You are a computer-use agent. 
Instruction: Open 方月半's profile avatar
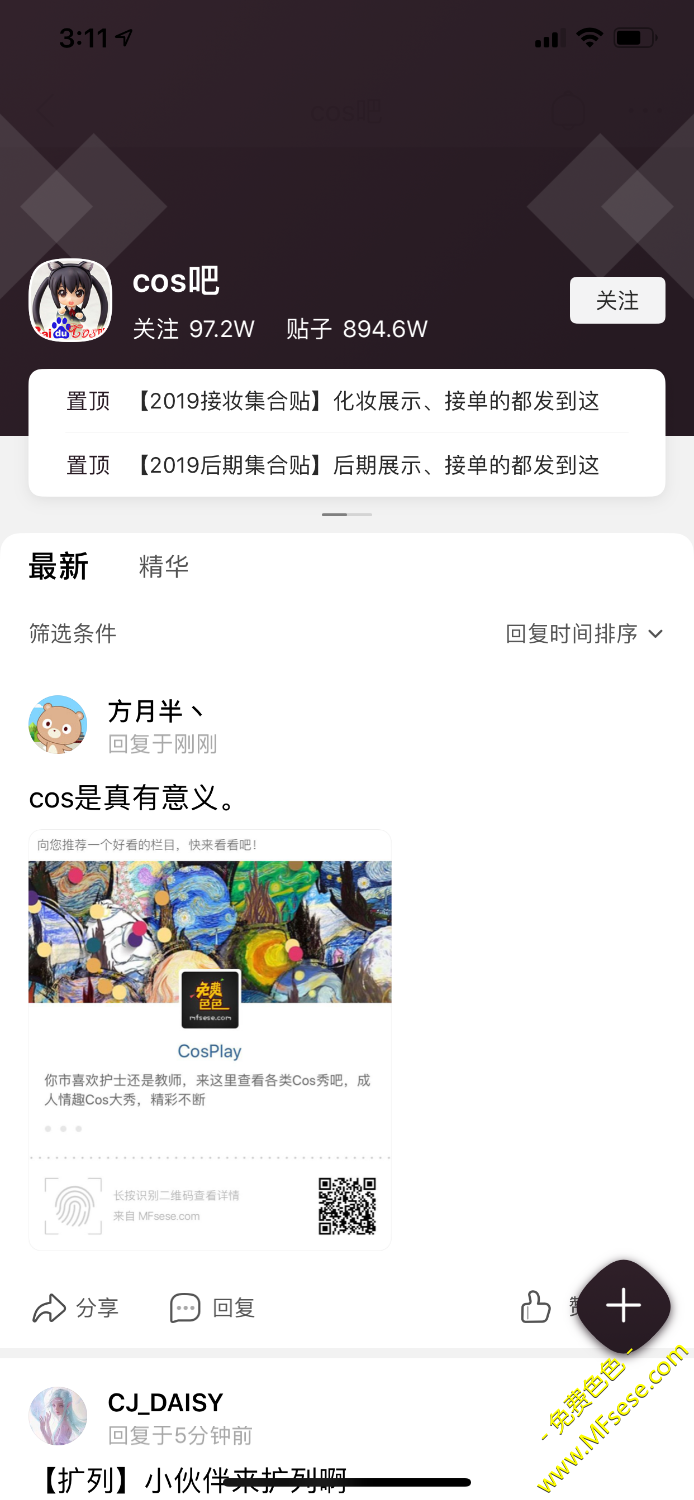click(x=58, y=725)
